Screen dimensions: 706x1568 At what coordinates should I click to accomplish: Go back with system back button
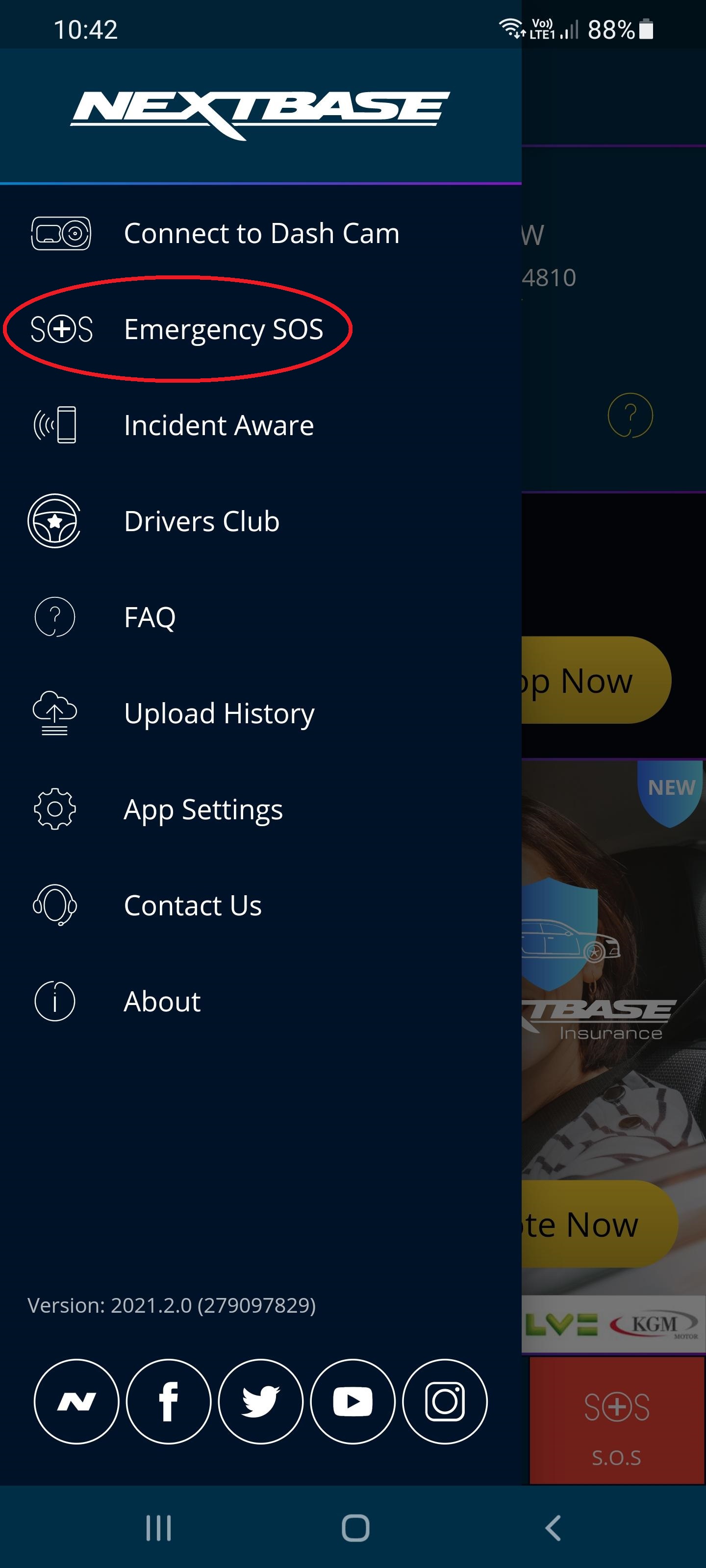553,1528
